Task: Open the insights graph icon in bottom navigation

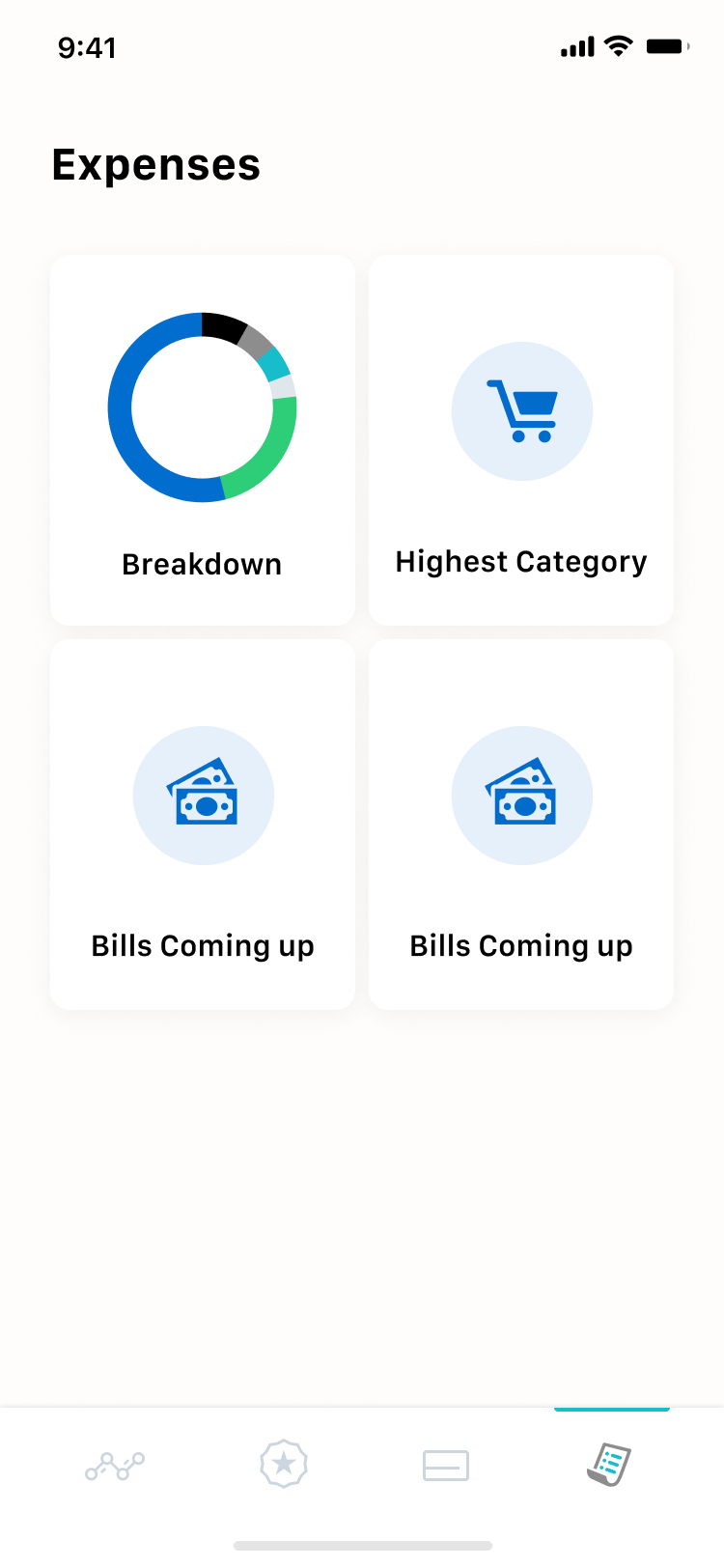Action: point(114,1464)
